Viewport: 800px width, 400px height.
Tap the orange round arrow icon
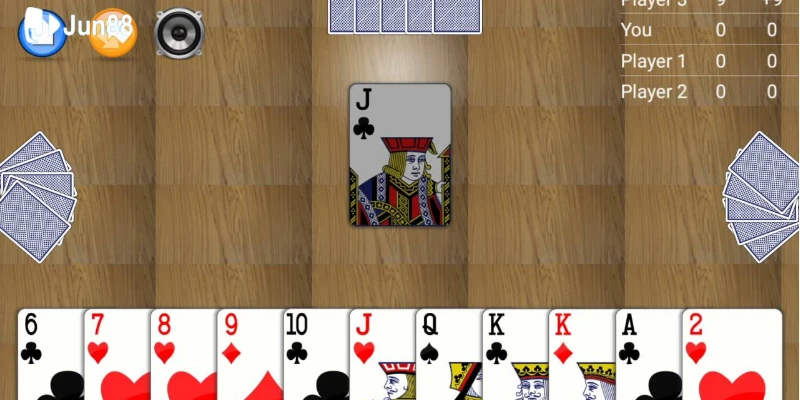coord(113,33)
